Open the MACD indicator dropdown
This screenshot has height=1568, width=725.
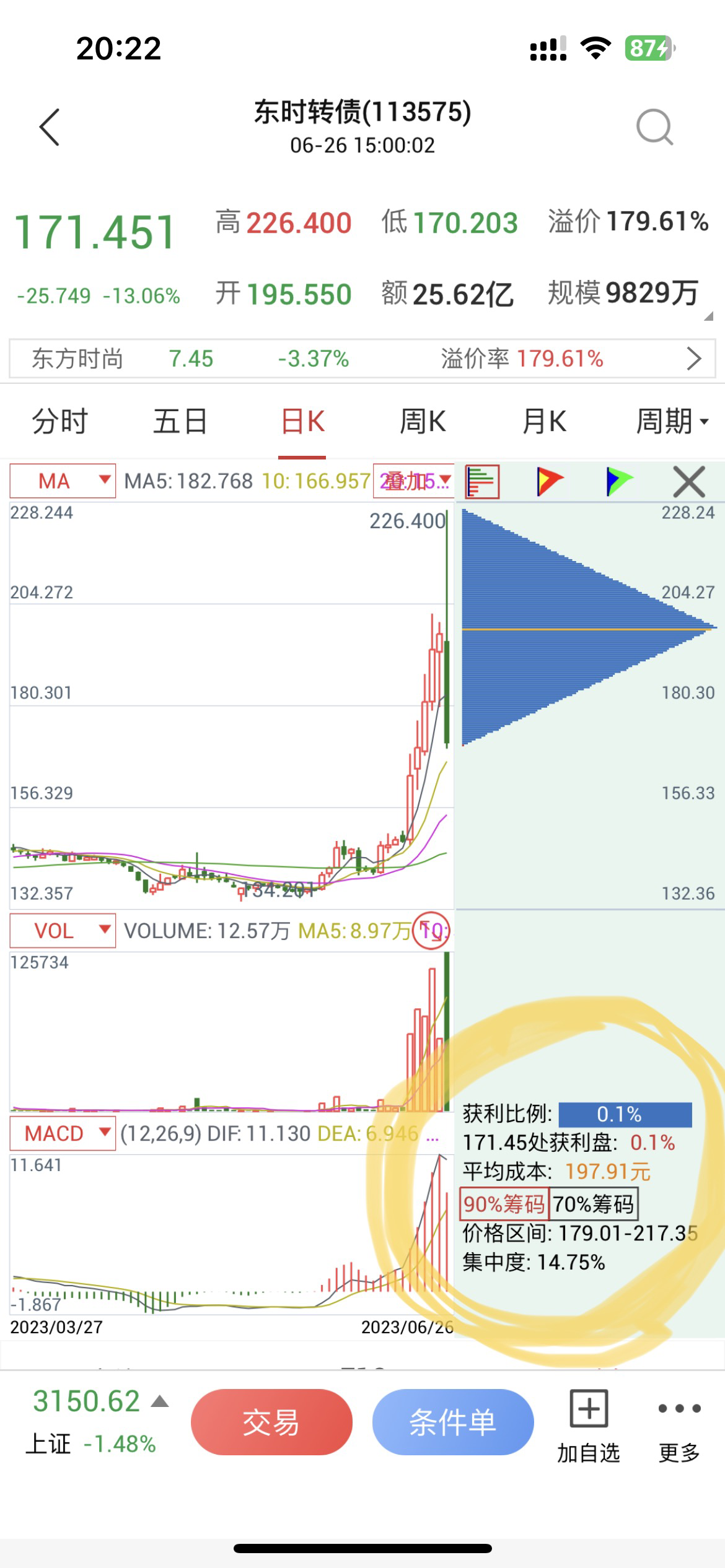(x=63, y=1133)
